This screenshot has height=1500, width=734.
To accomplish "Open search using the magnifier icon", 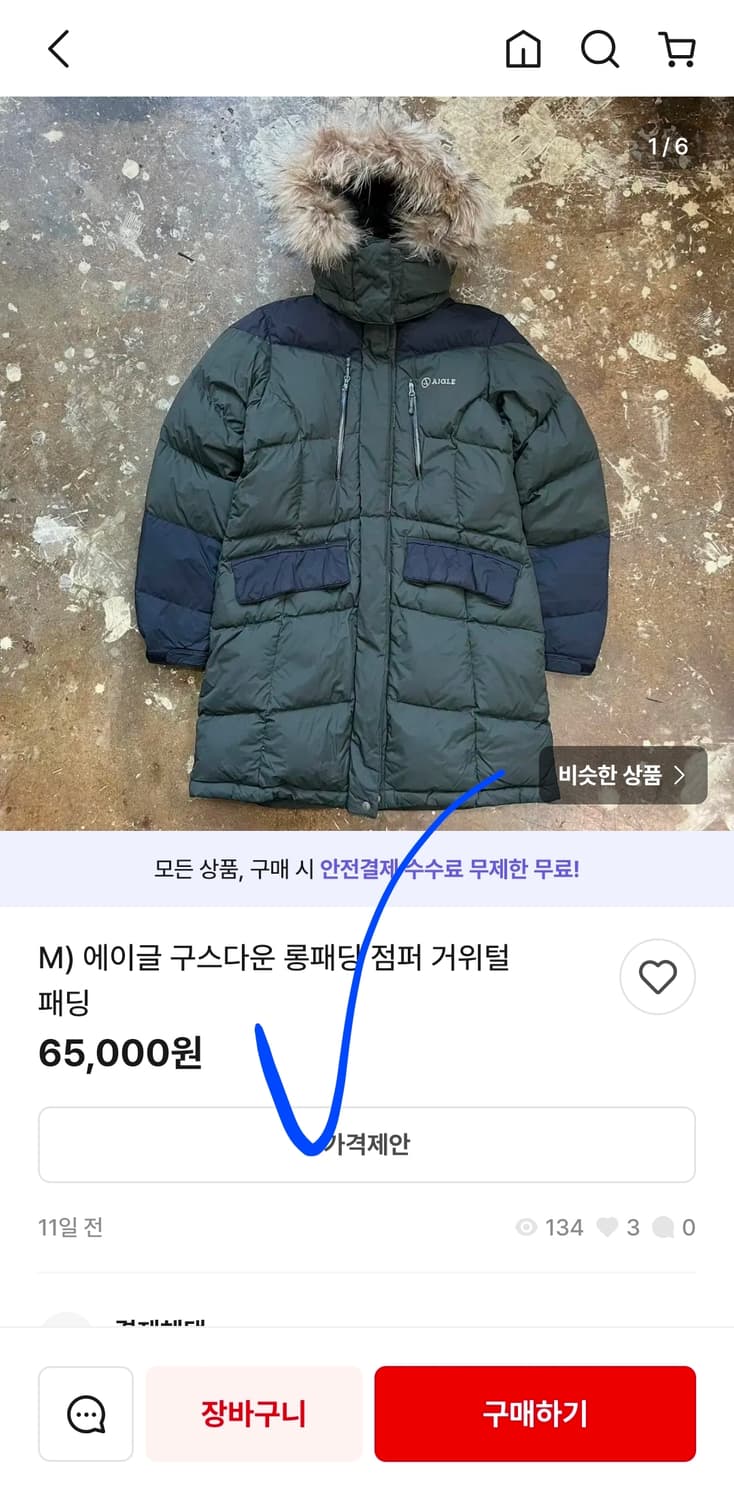I will click(x=600, y=48).
